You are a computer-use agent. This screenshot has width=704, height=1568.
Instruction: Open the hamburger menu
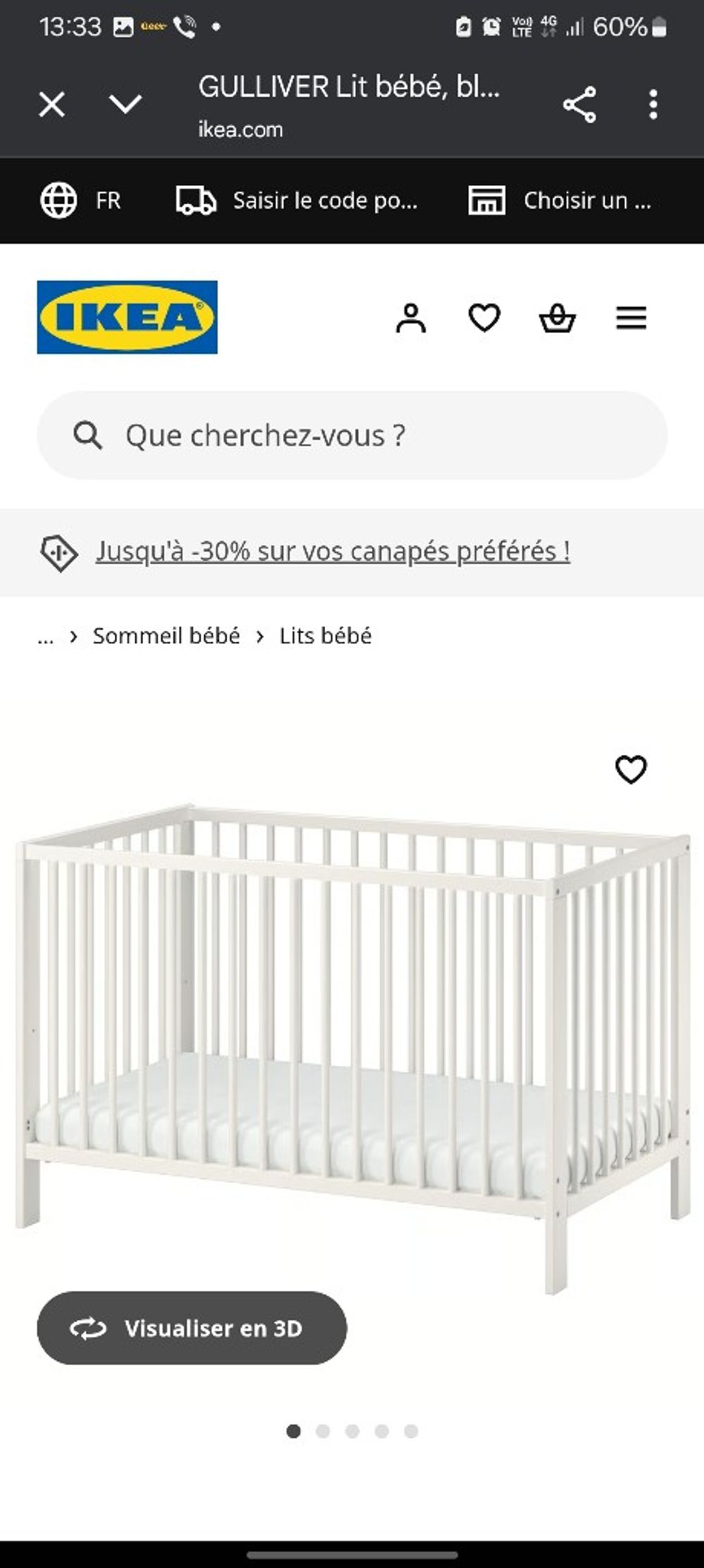631,318
